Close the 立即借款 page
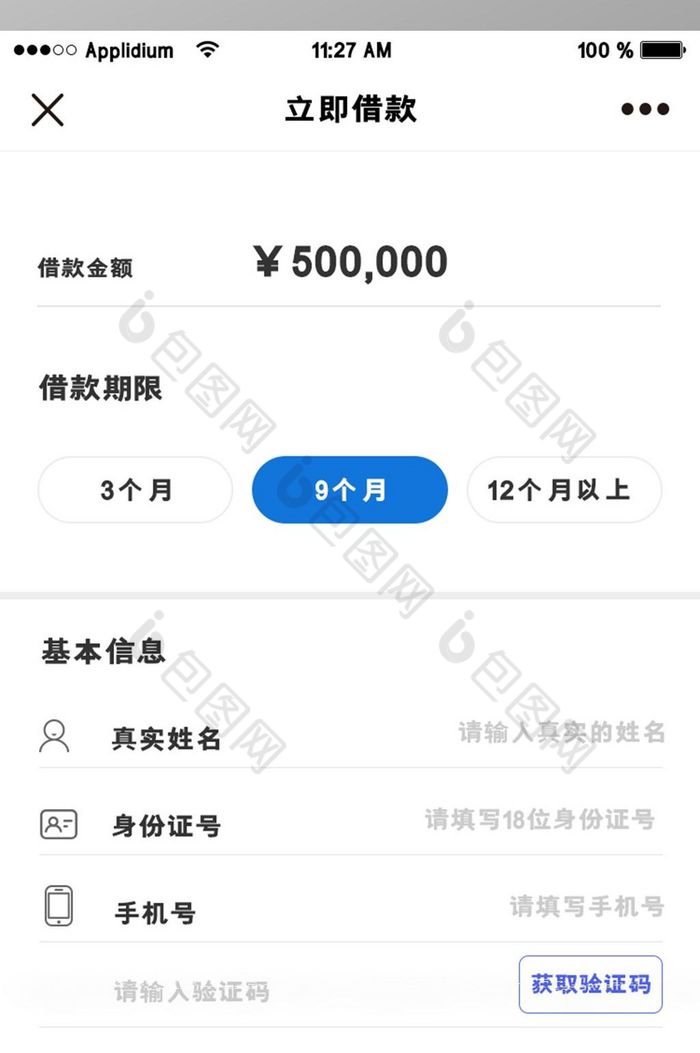This screenshot has height=1053, width=700. coord(47,109)
